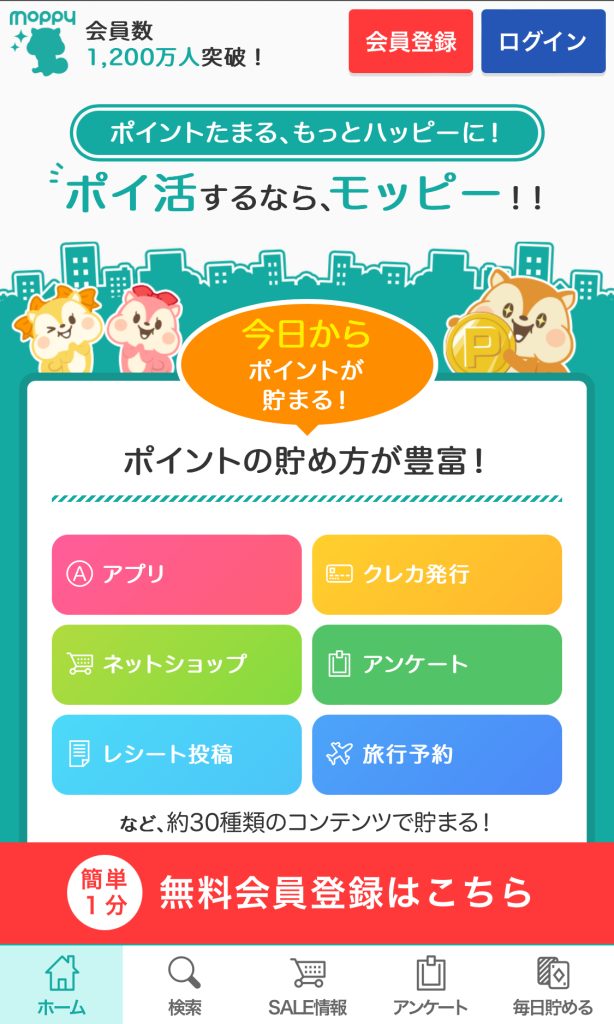Select the レシート投稿 category

click(176, 754)
